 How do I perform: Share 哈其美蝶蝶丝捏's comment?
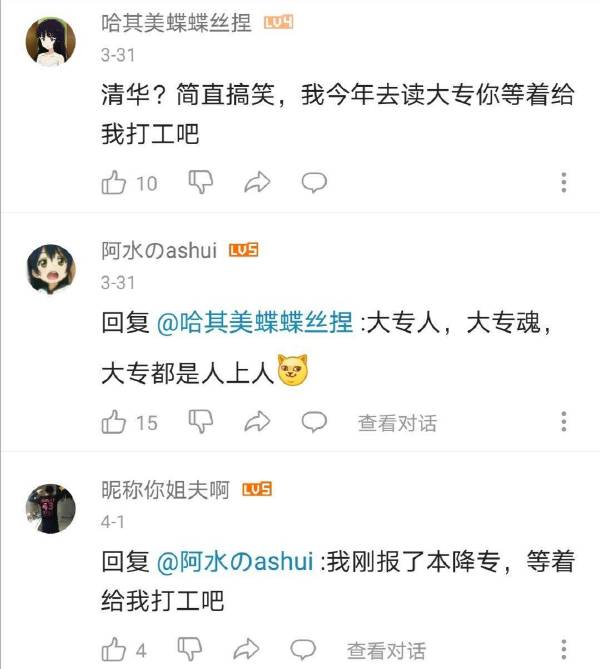pyautogui.click(x=258, y=182)
